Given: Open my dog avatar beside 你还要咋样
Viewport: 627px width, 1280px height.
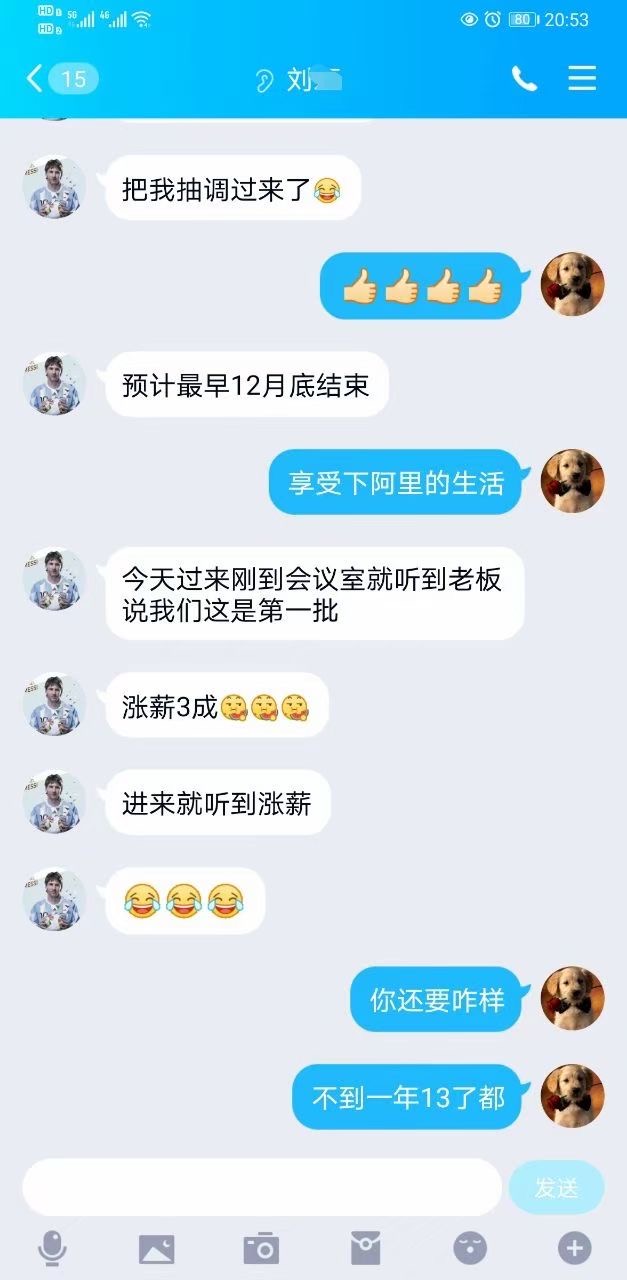Looking at the screenshot, I should tap(573, 998).
